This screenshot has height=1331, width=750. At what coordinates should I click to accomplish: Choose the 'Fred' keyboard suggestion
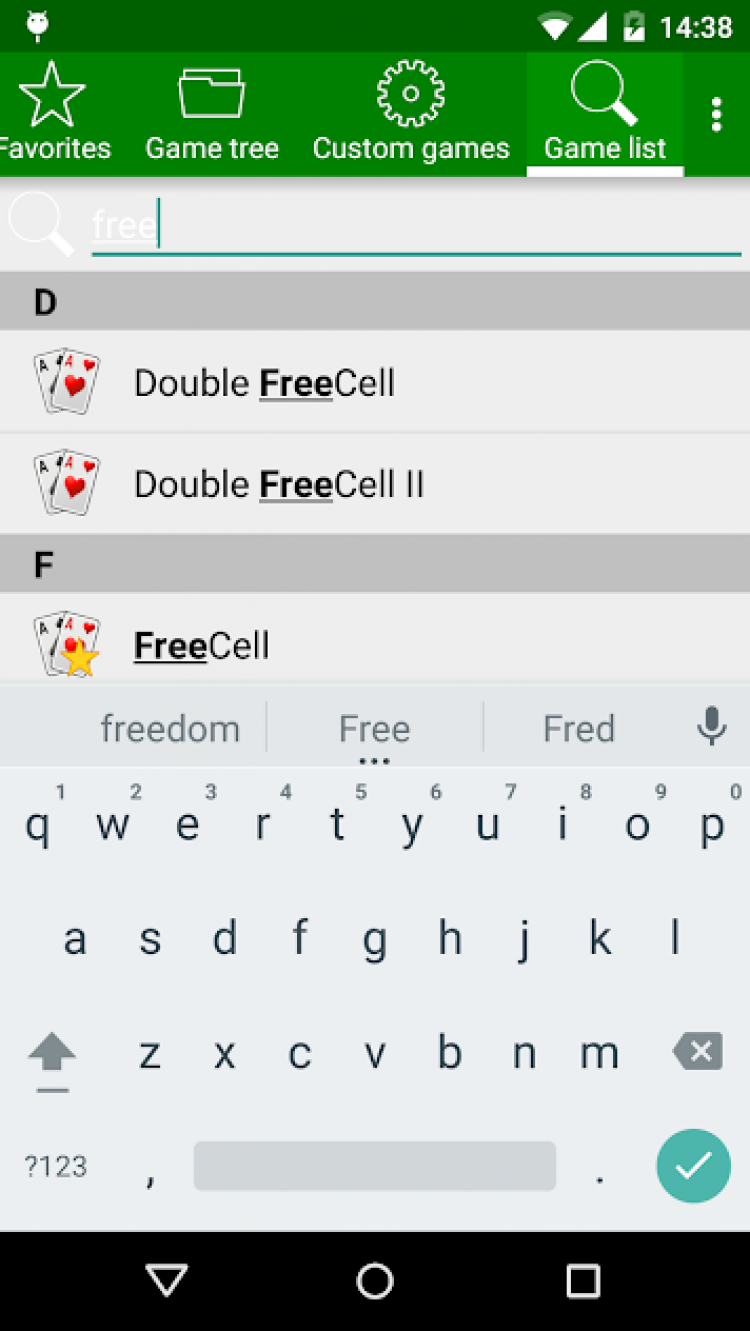tap(579, 728)
